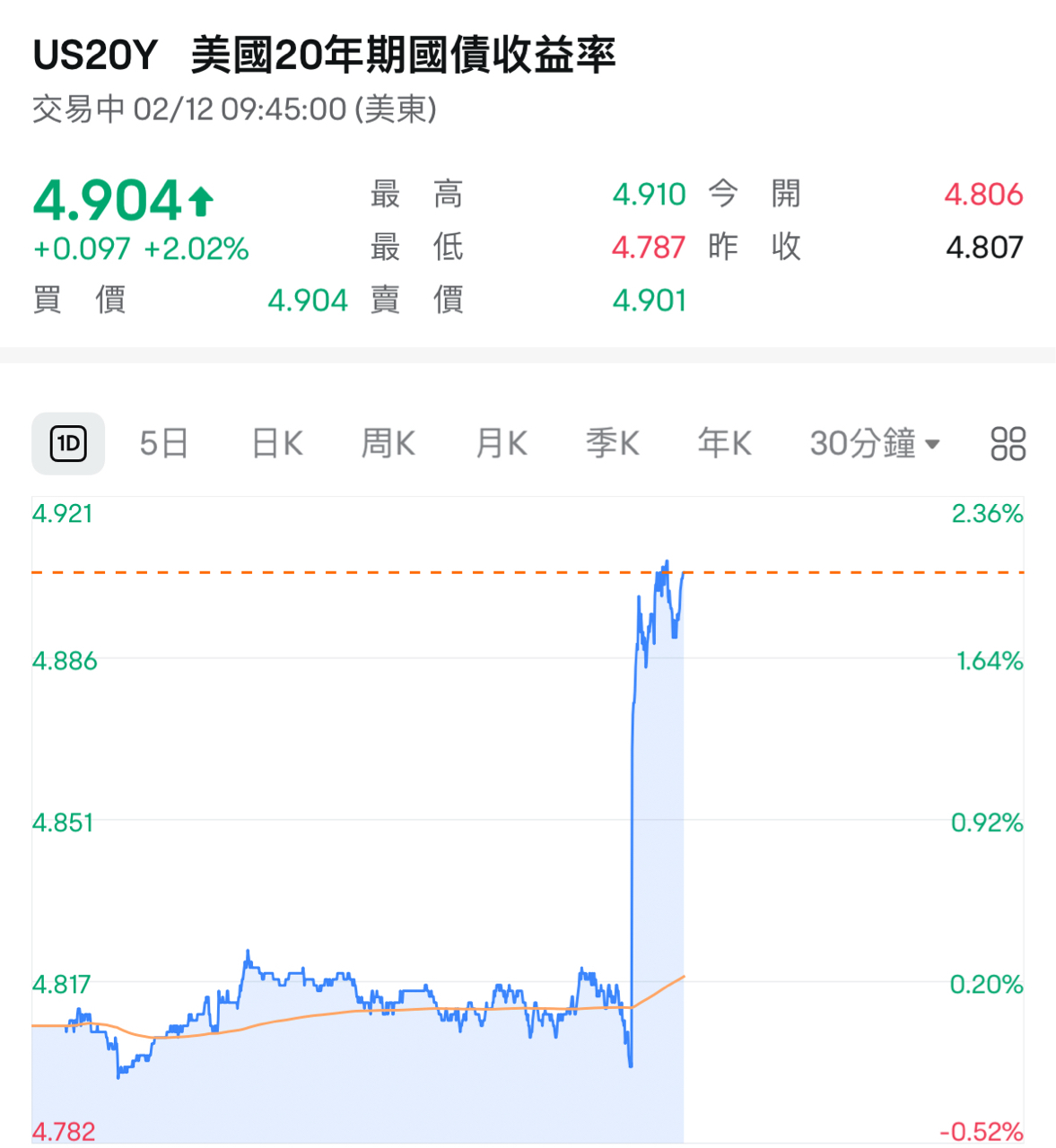Screen dimensions: 1056x1148
Task: Open the chart settings grid icon
Action: [1008, 443]
